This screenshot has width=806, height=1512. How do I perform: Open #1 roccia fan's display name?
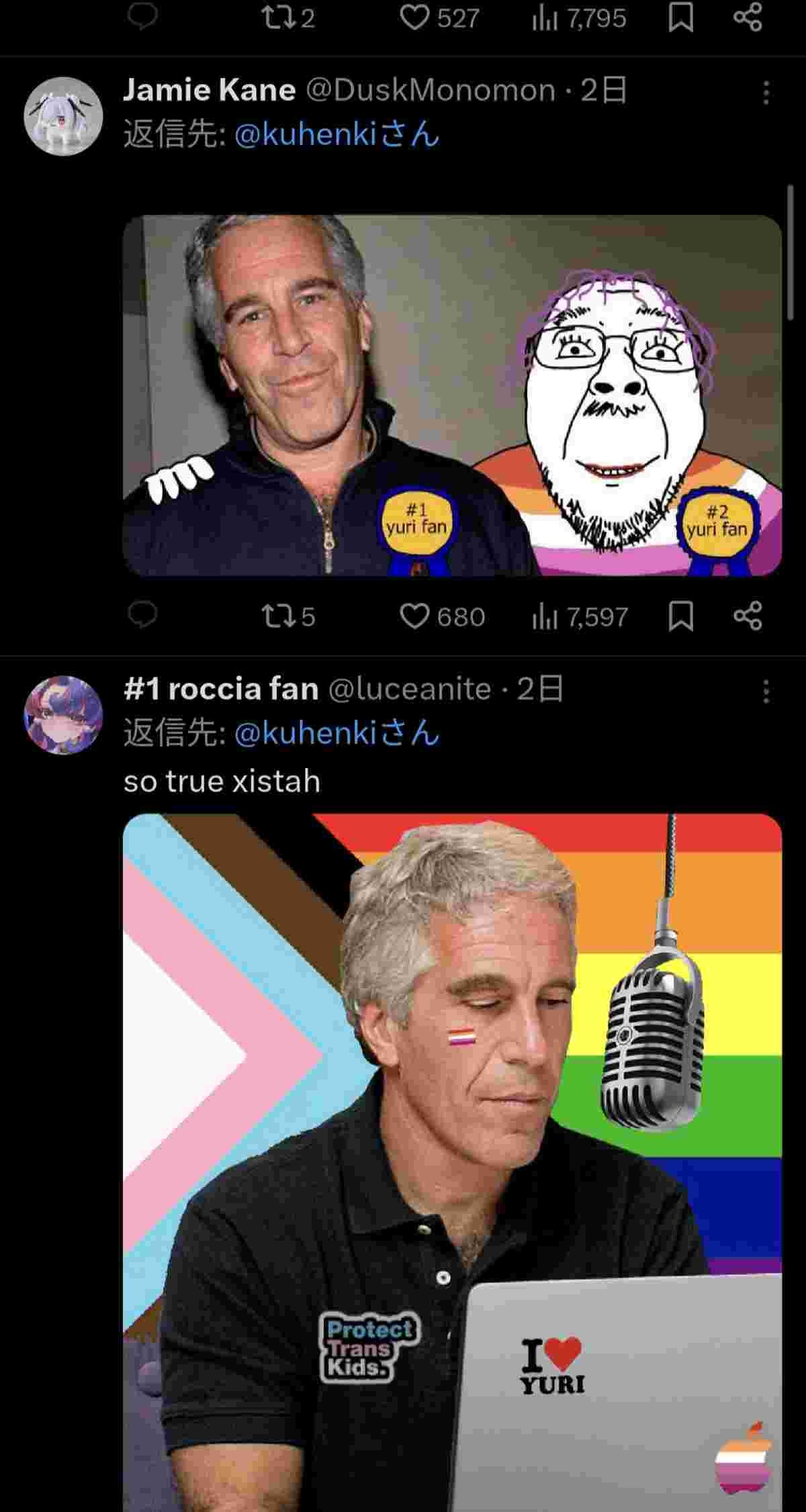[221, 689]
